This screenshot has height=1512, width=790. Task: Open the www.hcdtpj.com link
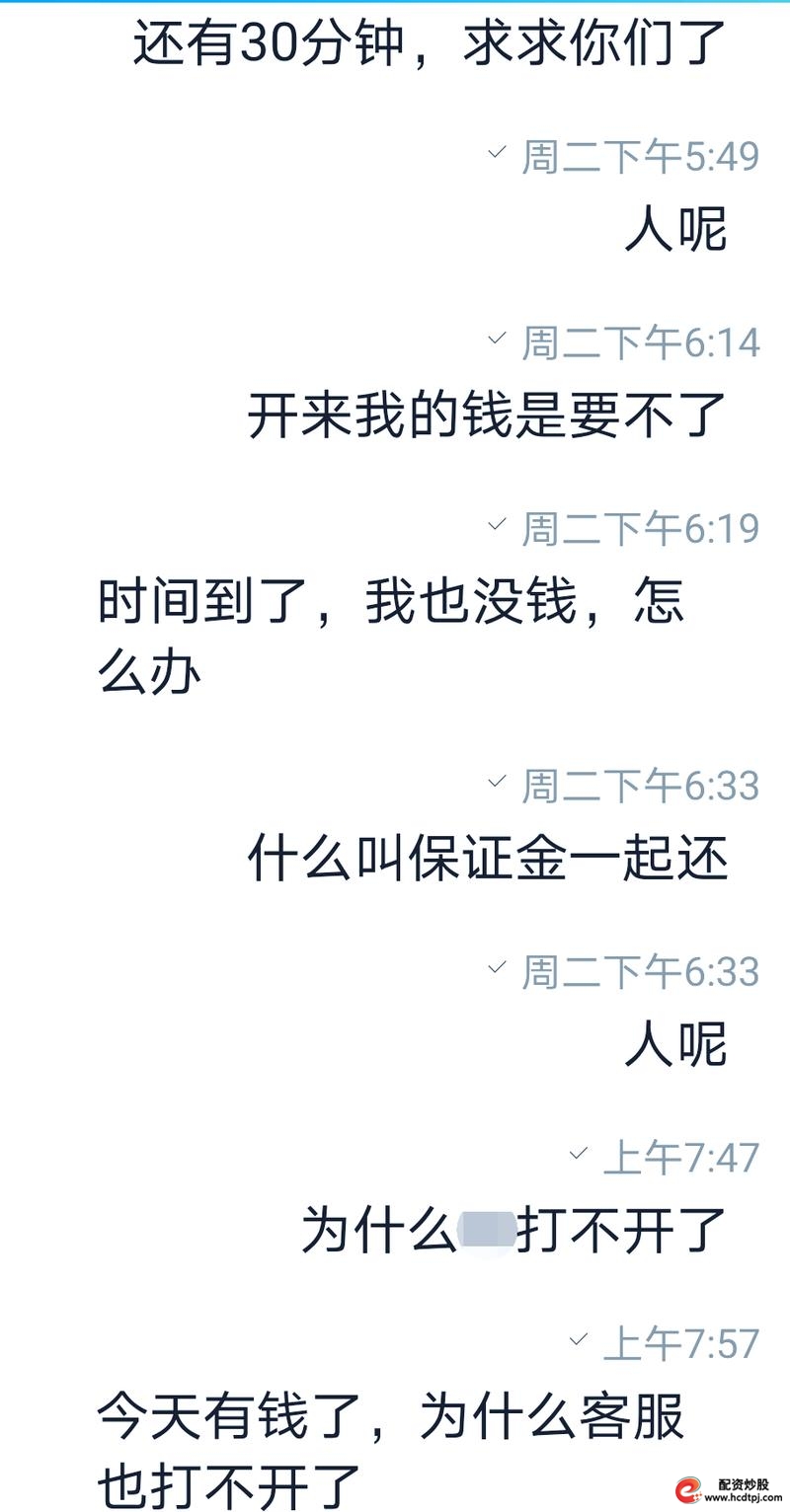[744, 1496]
